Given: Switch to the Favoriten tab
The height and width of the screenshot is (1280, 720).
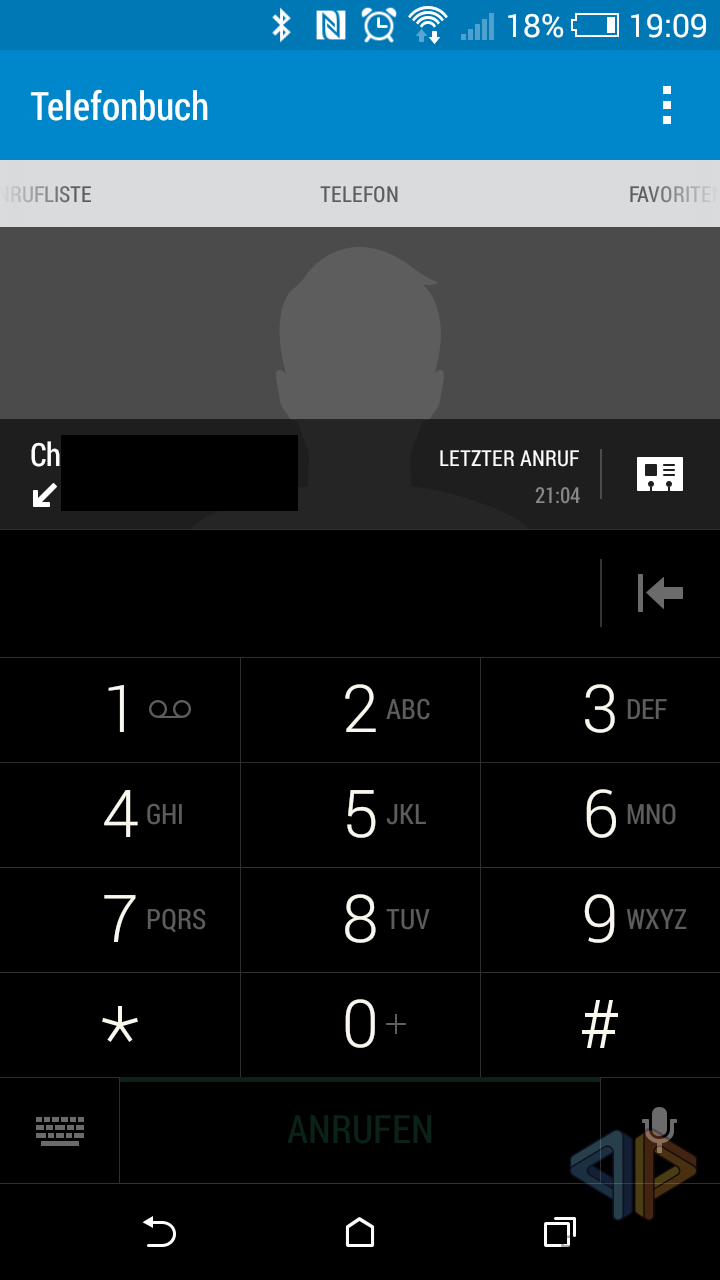Looking at the screenshot, I should pos(673,194).
